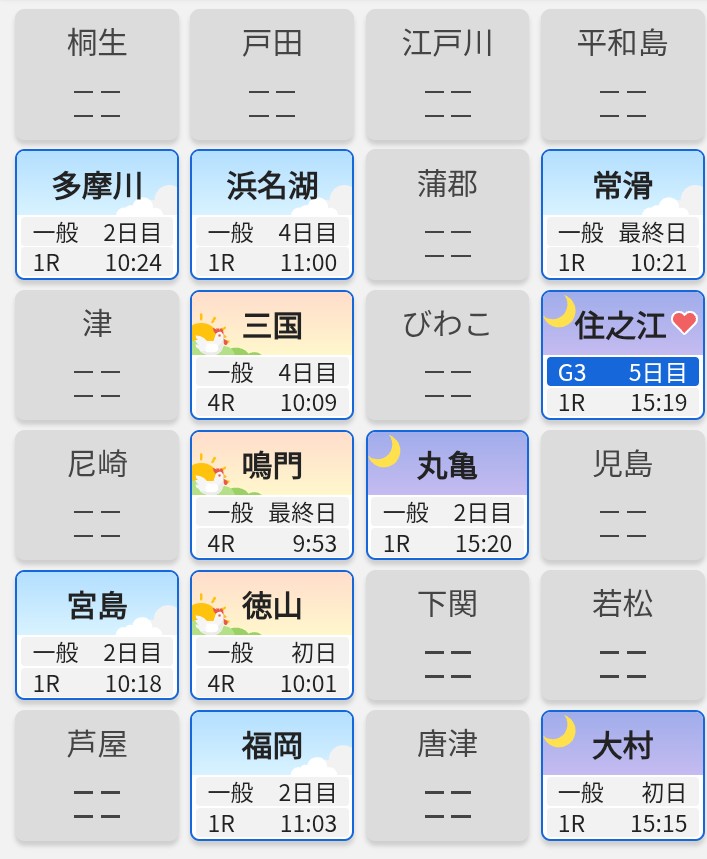Open the 浜名湖 venue card
The image size is (707, 859).
click(272, 215)
